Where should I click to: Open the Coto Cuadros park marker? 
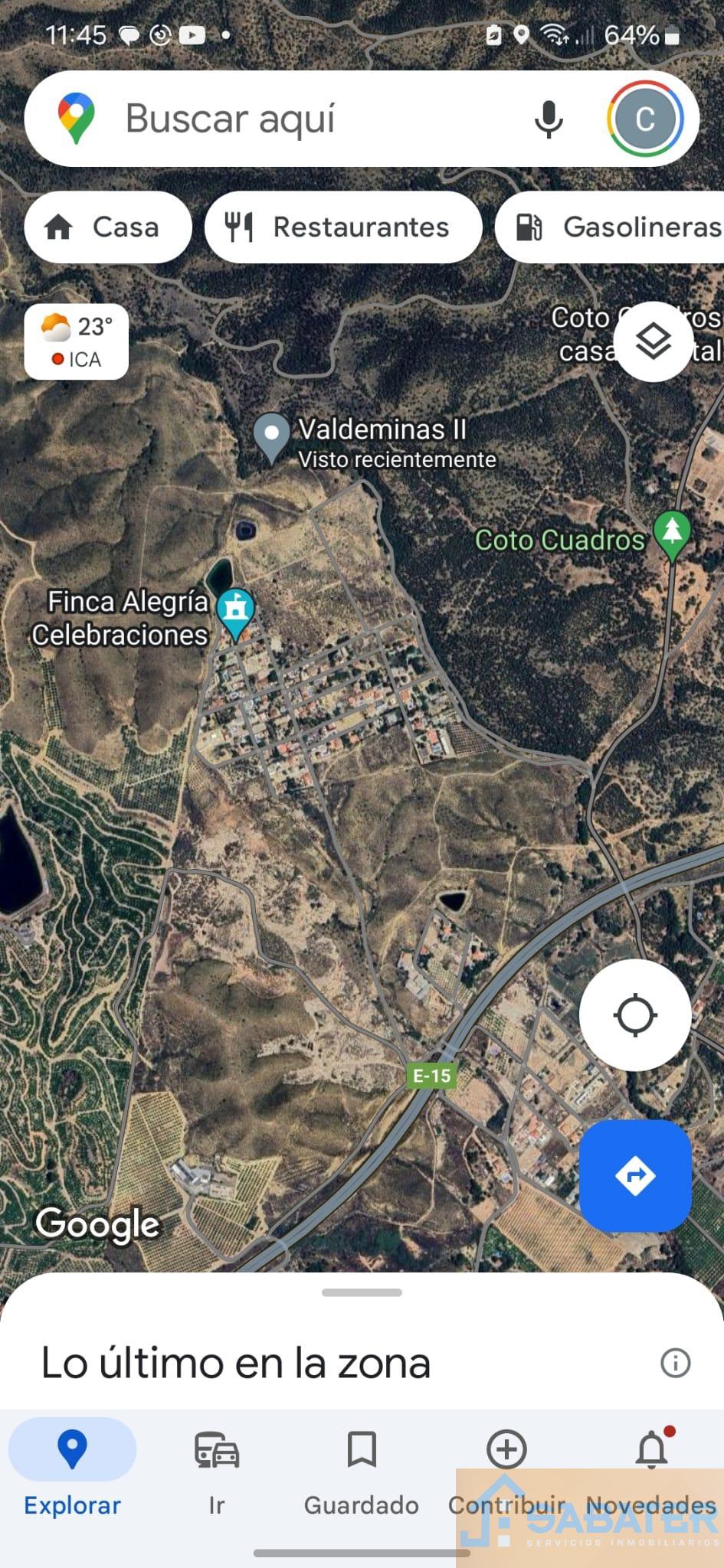[672, 534]
